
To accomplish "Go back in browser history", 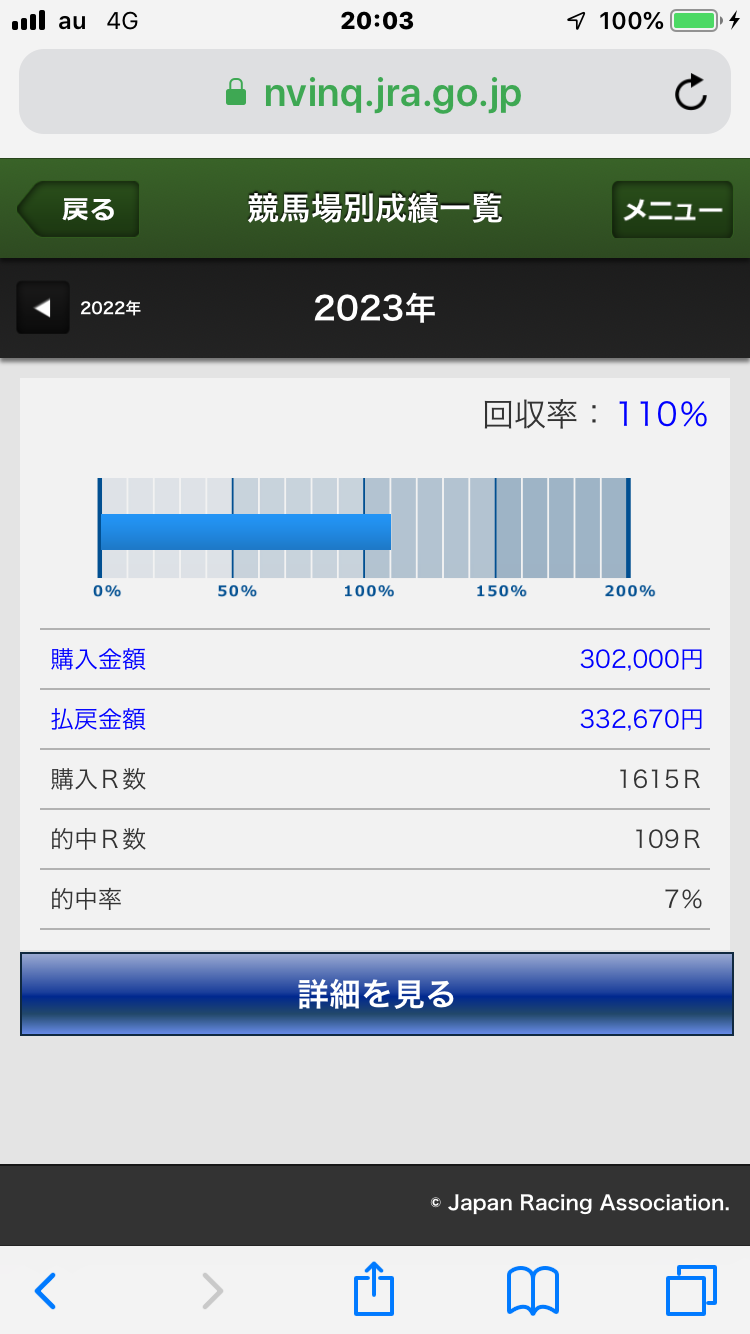I will tap(46, 1290).
